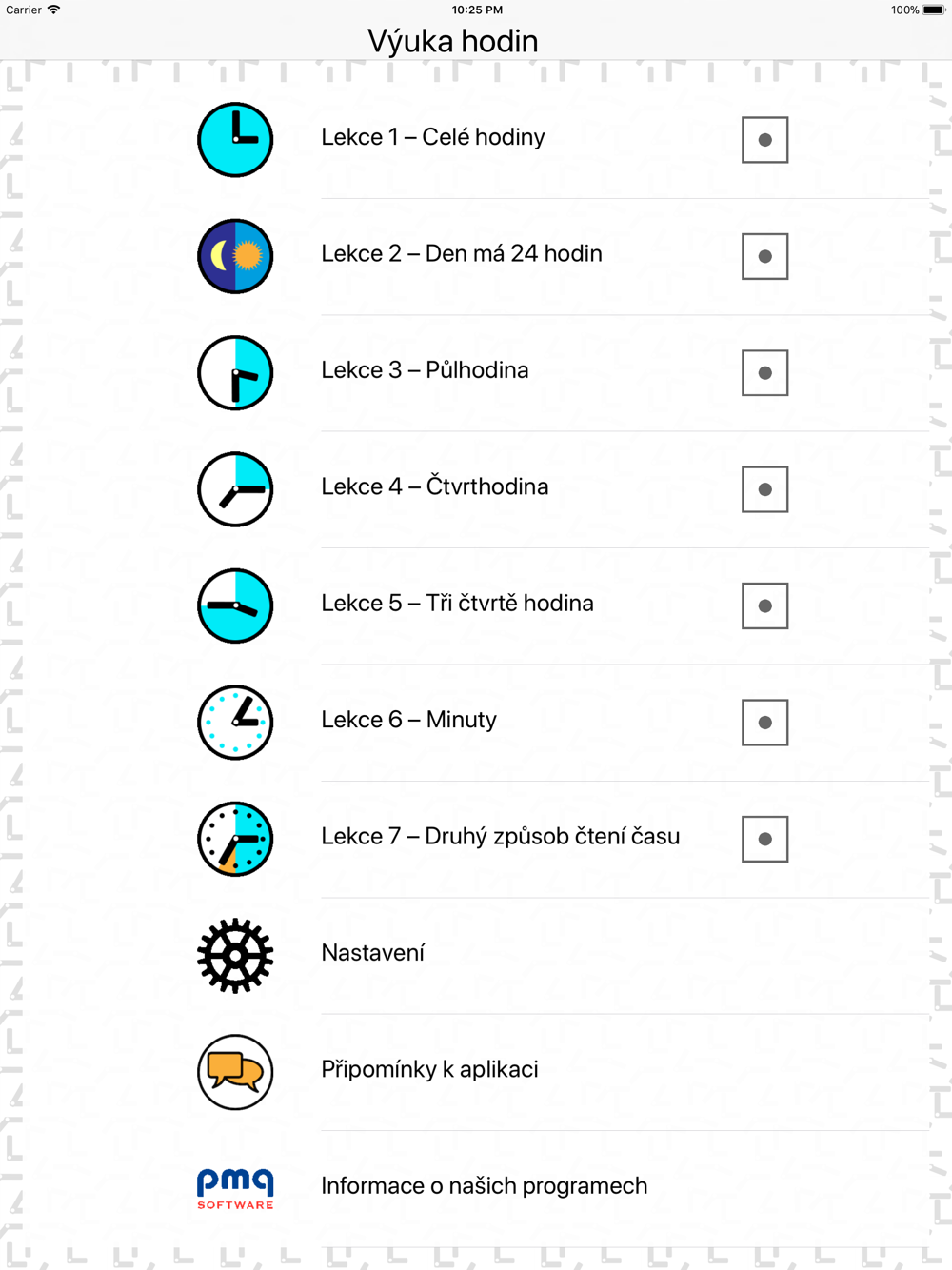Viewport: 952px width, 1270px height.
Task: Open Informace o našich programech
Action: click(x=484, y=1186)
